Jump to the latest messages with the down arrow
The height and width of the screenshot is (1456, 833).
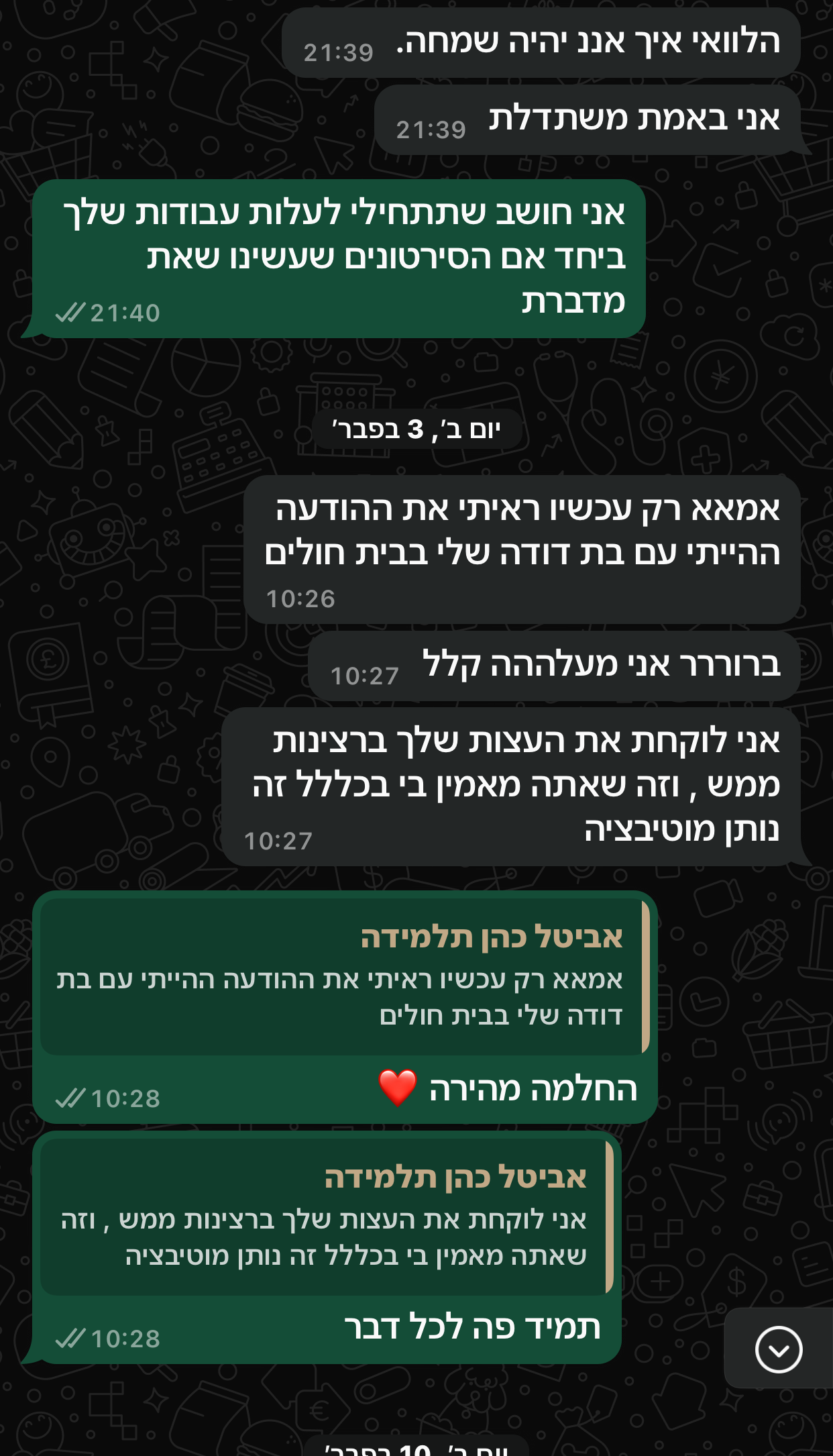coord(778,1349)
